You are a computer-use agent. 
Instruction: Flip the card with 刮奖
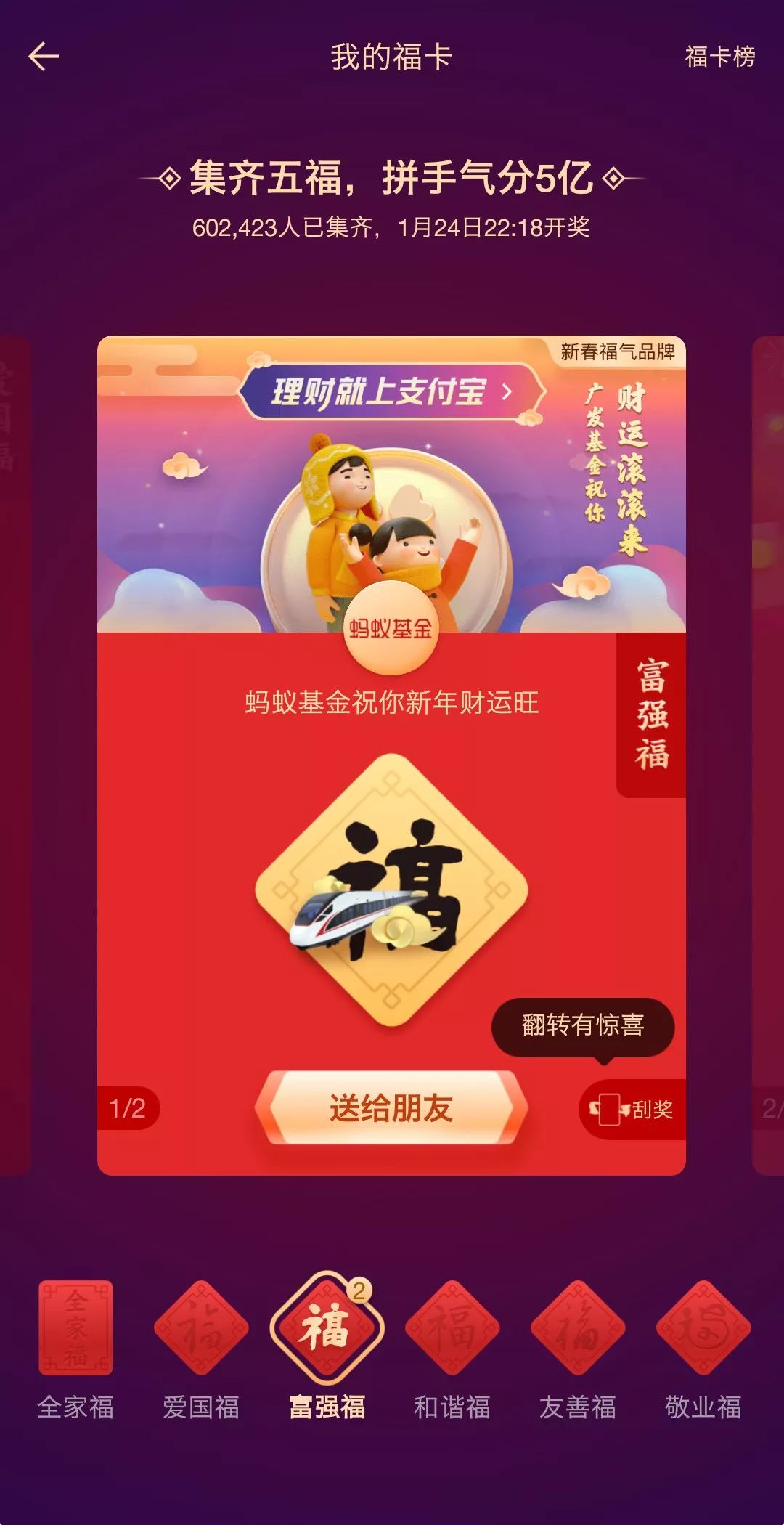(x=632, y=1109)
